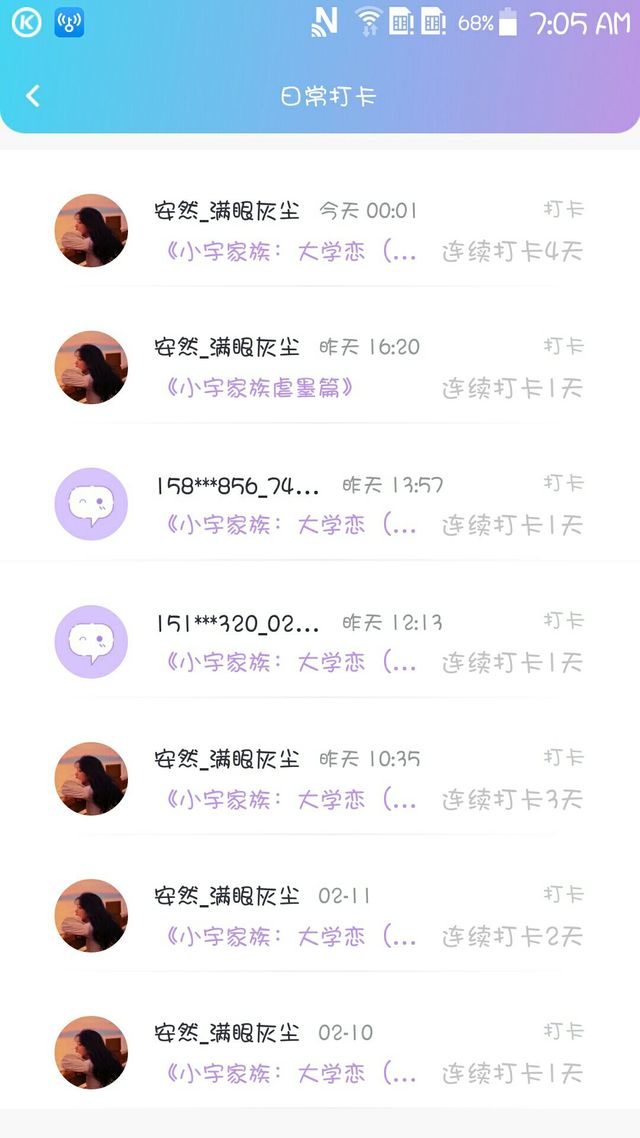View avatar of user 151***320_02
Screen dimensions: 640x1138
91,641
